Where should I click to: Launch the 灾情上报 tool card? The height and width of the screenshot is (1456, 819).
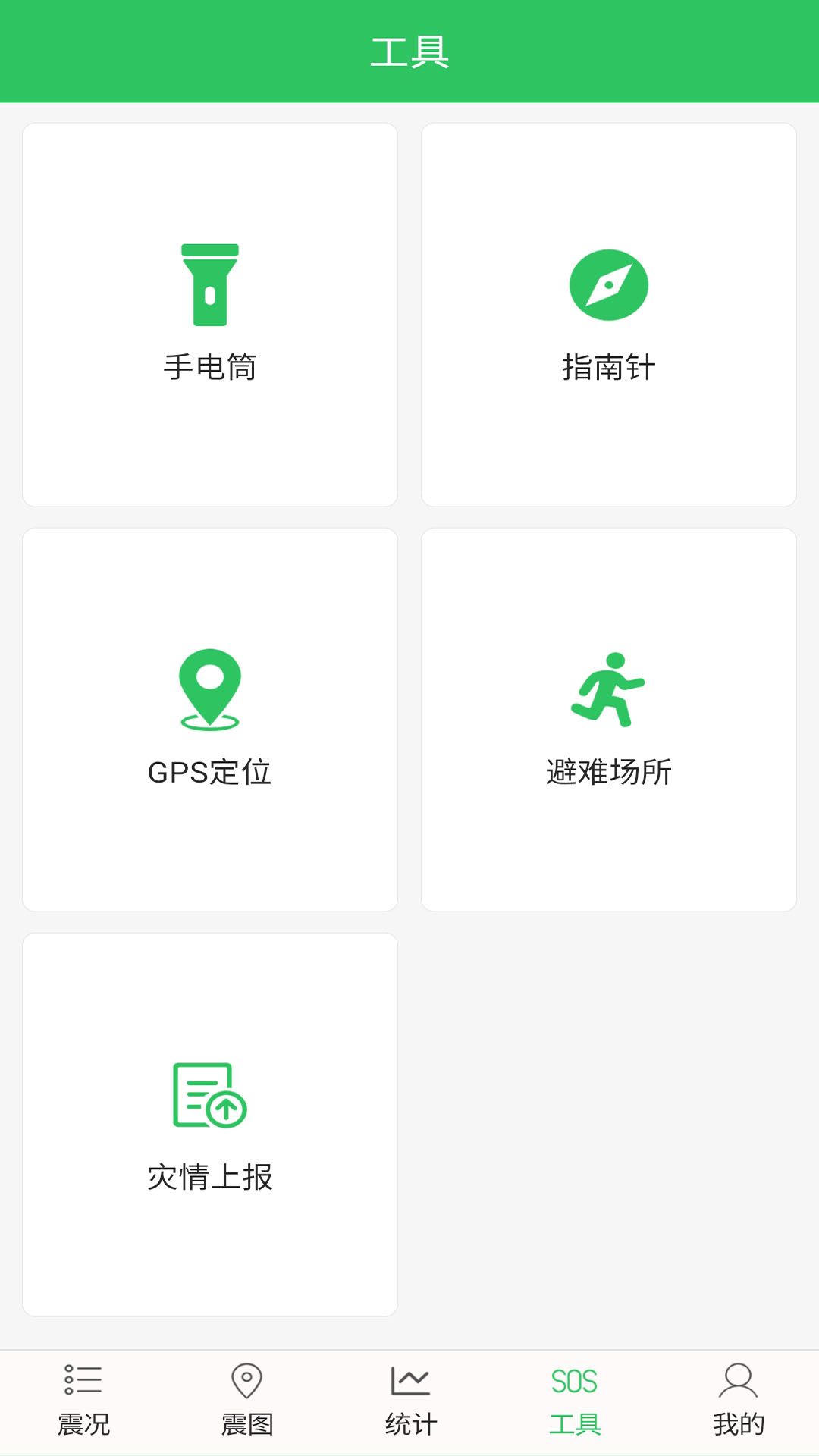(210, 1125)
